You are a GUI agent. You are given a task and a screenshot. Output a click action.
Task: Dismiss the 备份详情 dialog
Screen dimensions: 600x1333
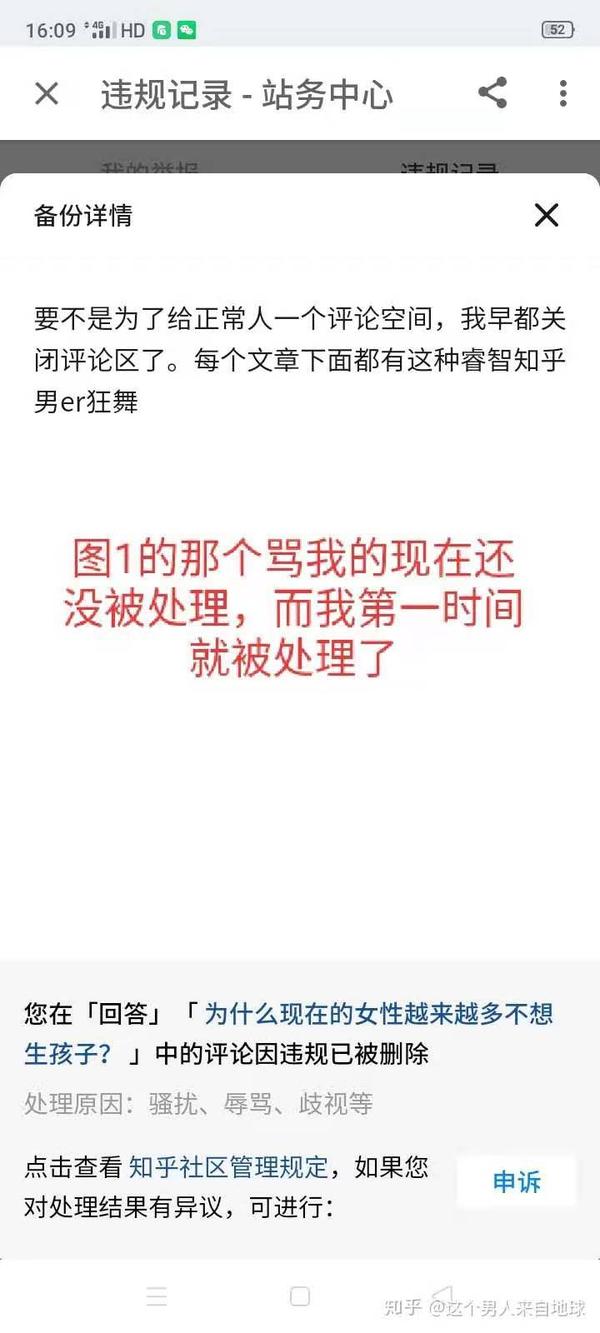pyautogui.click(x=546, y=215)
